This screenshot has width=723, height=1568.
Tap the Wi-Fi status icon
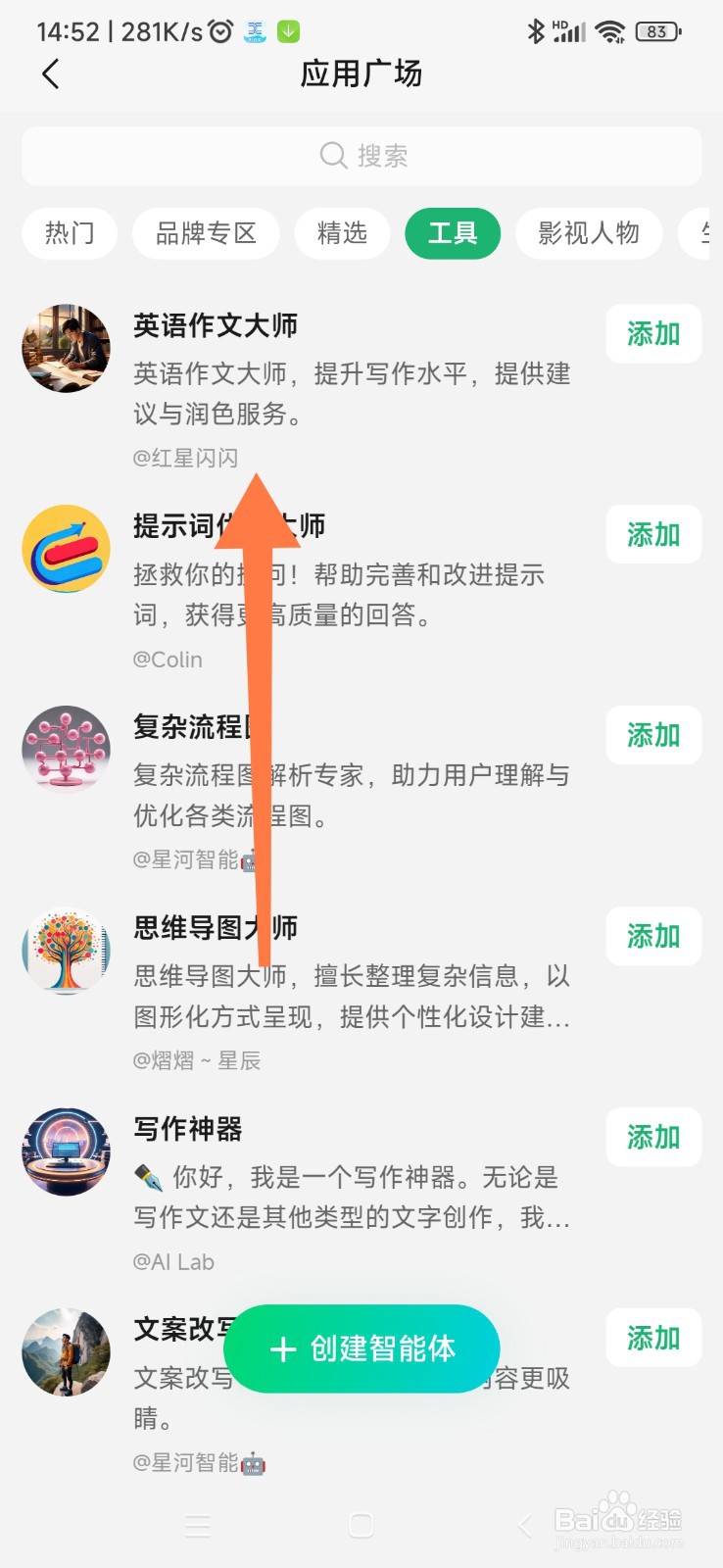point(607,30)
